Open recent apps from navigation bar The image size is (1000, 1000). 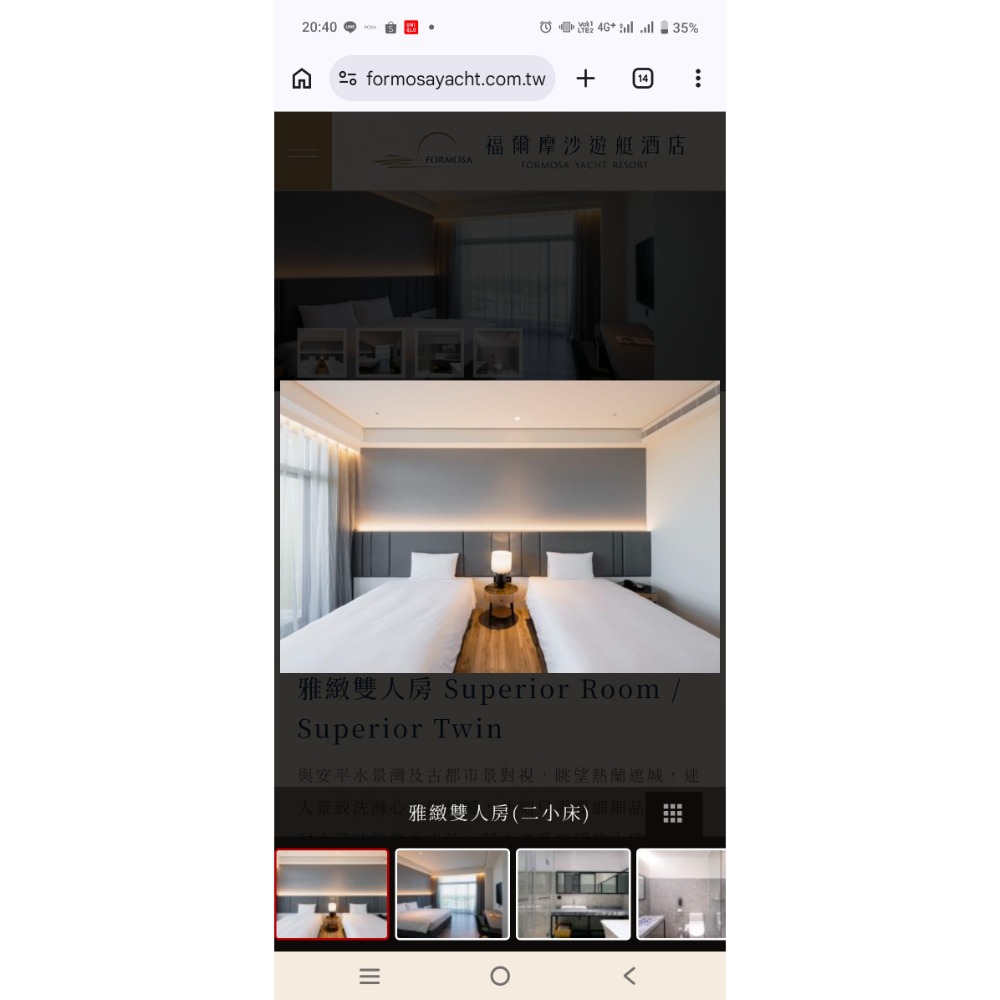coord(370,976)
